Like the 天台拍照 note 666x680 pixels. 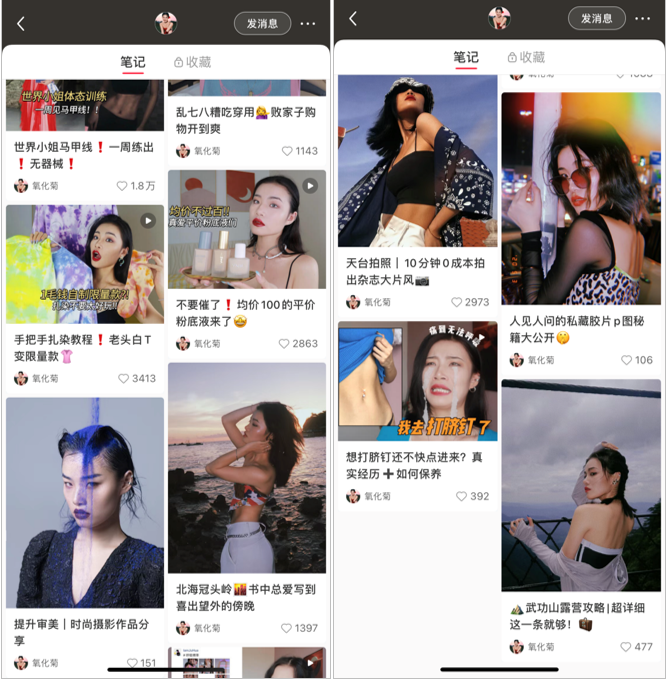coord(457,302)
